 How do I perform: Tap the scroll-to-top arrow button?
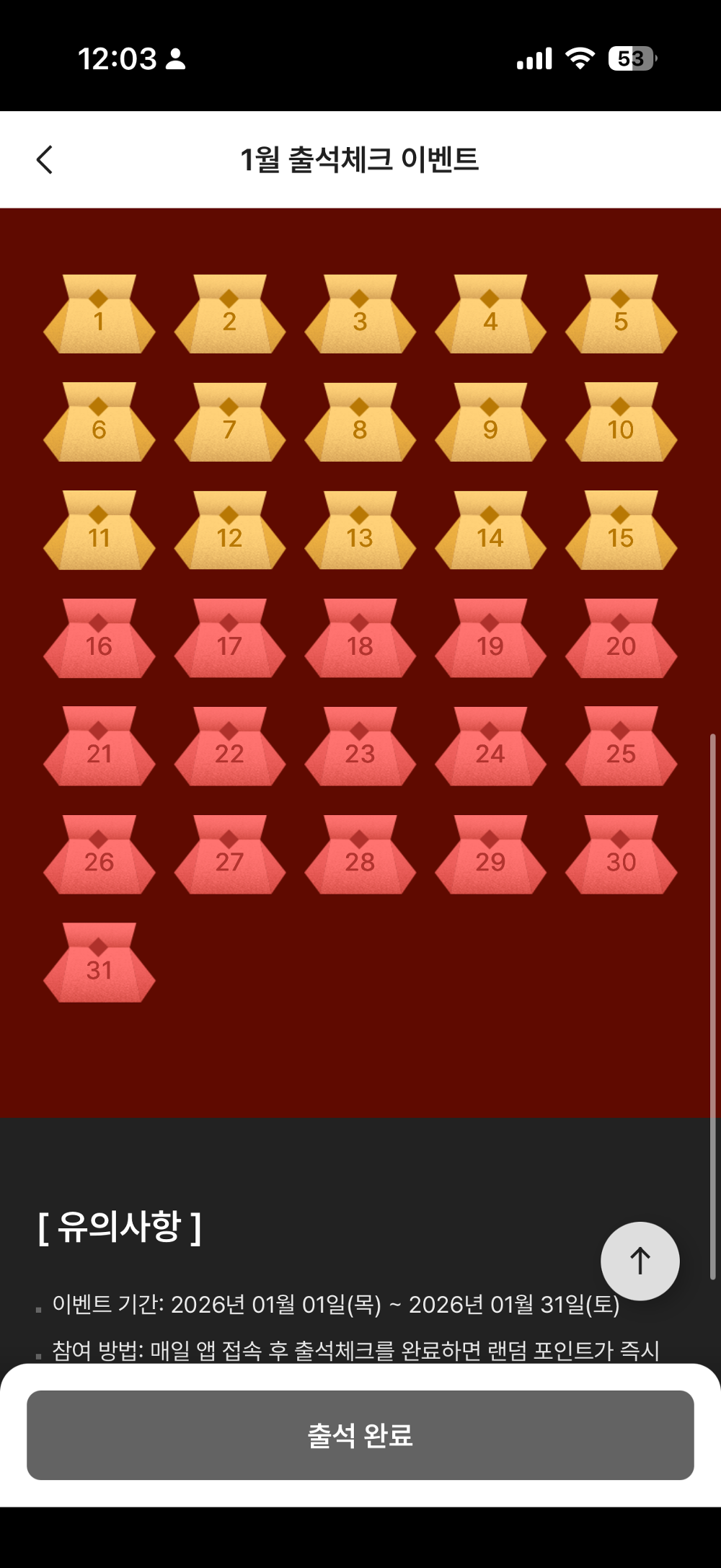(x=640, y=1261)
